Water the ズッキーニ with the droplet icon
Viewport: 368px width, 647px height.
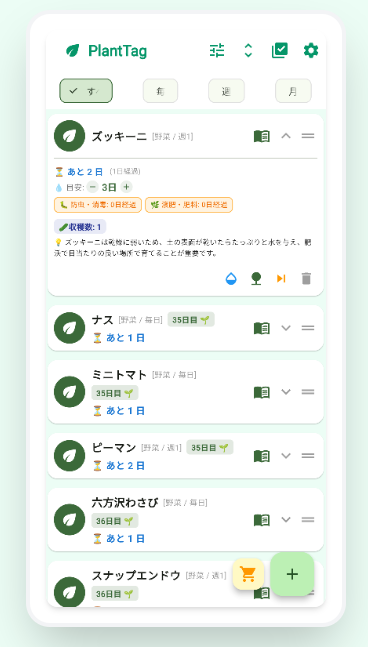tap(231, 279)
